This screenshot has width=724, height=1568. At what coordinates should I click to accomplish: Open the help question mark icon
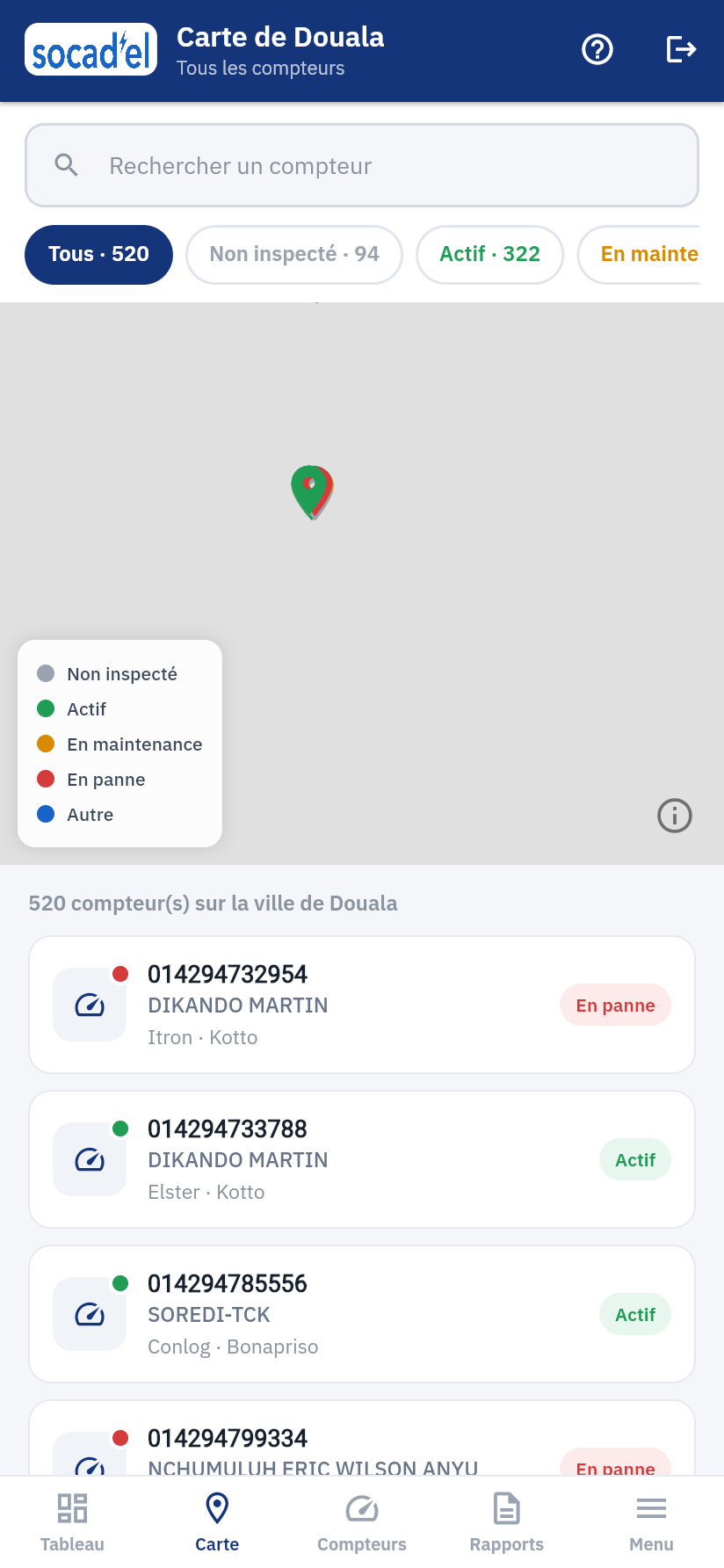(597, 49)
